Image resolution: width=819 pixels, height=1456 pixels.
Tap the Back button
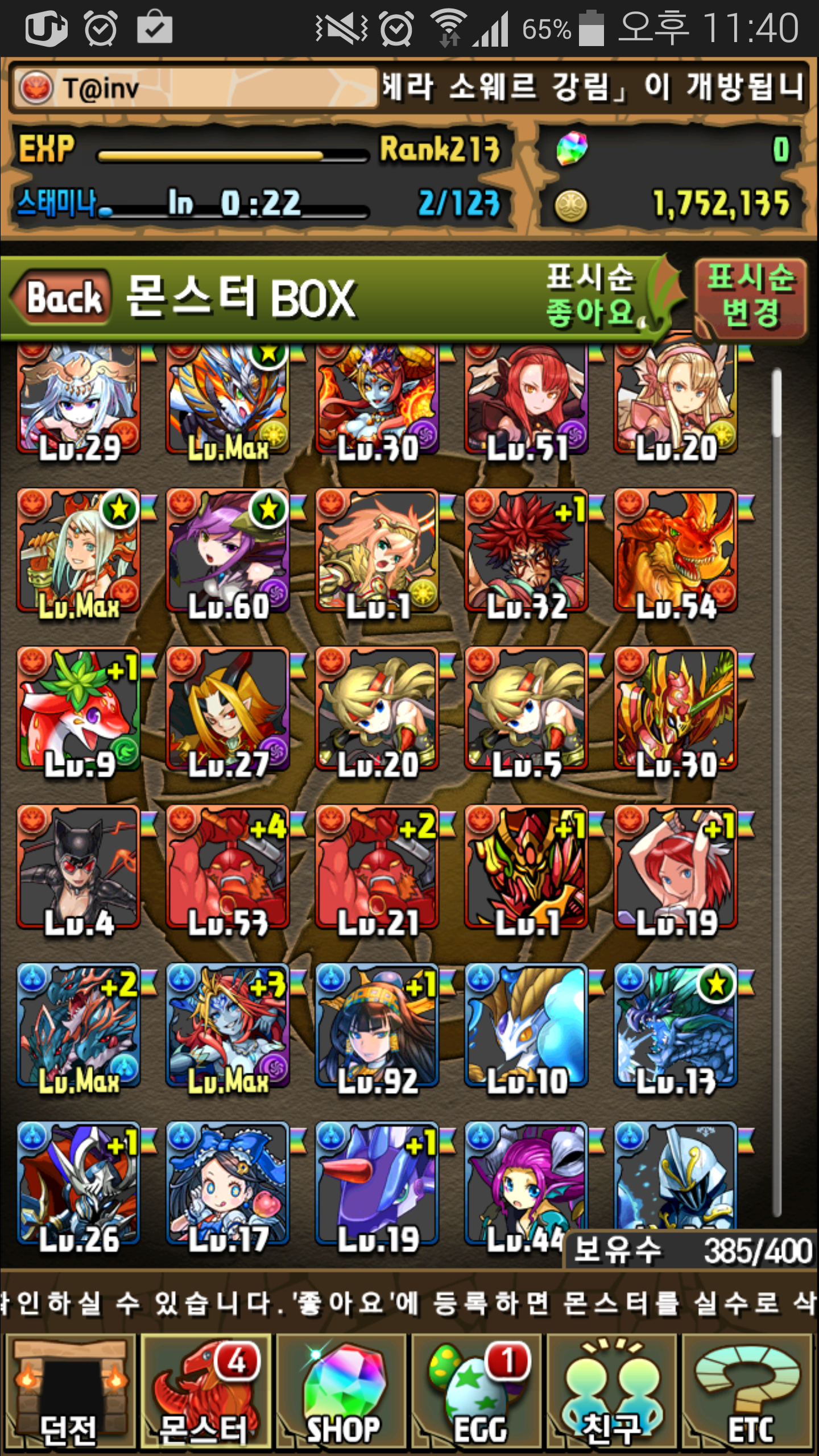coord(63,297)
